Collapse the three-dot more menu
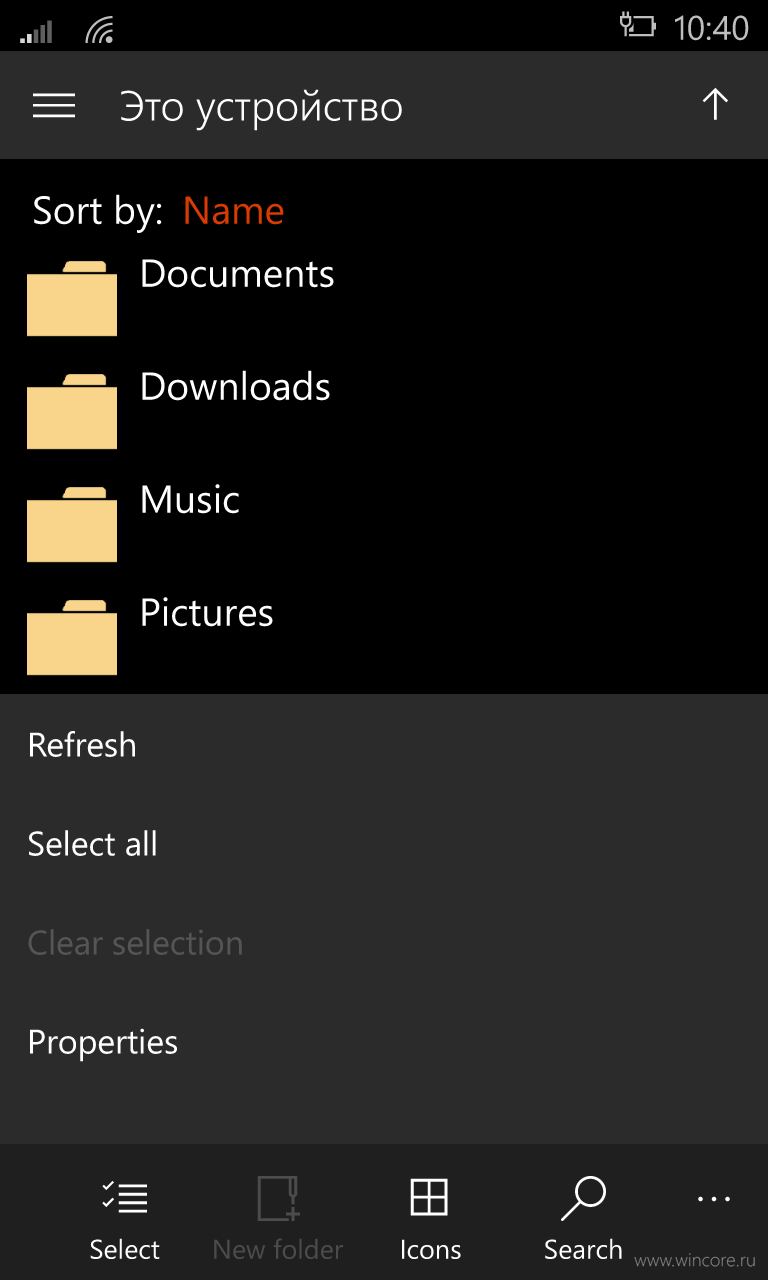Image resolution: width=768 pixels, height=1280 pixels. pos(714,1198)
